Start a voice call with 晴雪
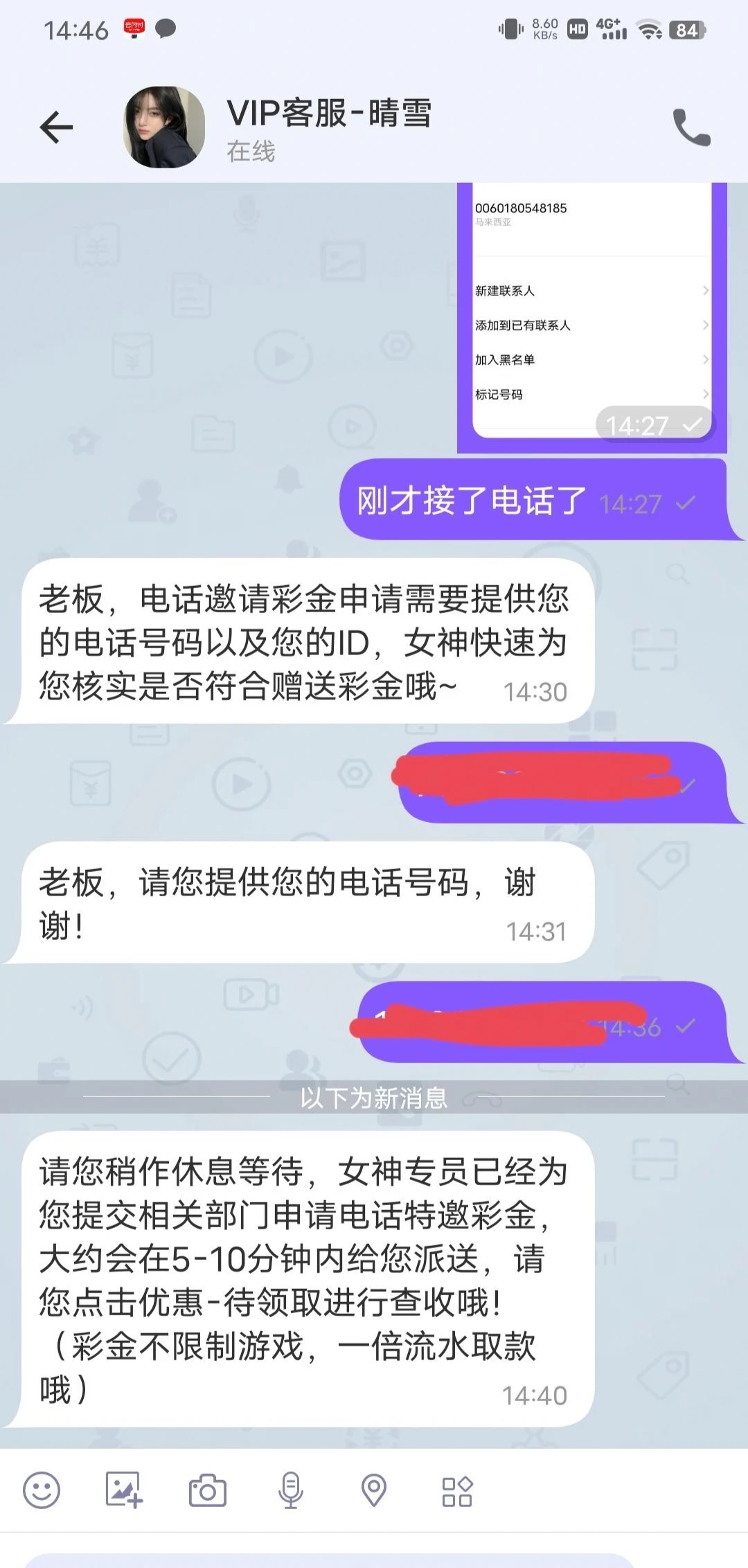Screen dimensions: 748x1568 [x=691, y=127]
